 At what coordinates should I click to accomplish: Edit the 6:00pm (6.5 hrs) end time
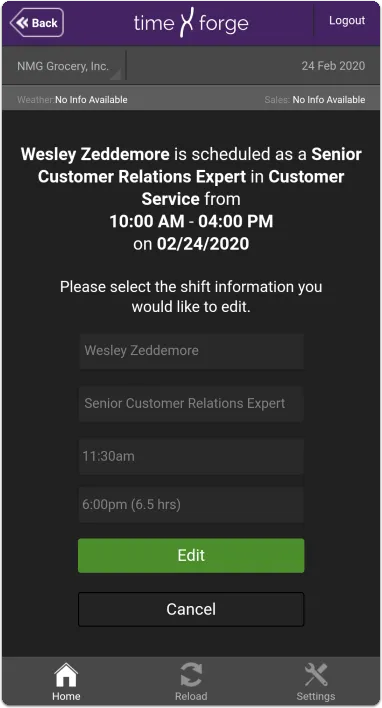click(191, 505)
